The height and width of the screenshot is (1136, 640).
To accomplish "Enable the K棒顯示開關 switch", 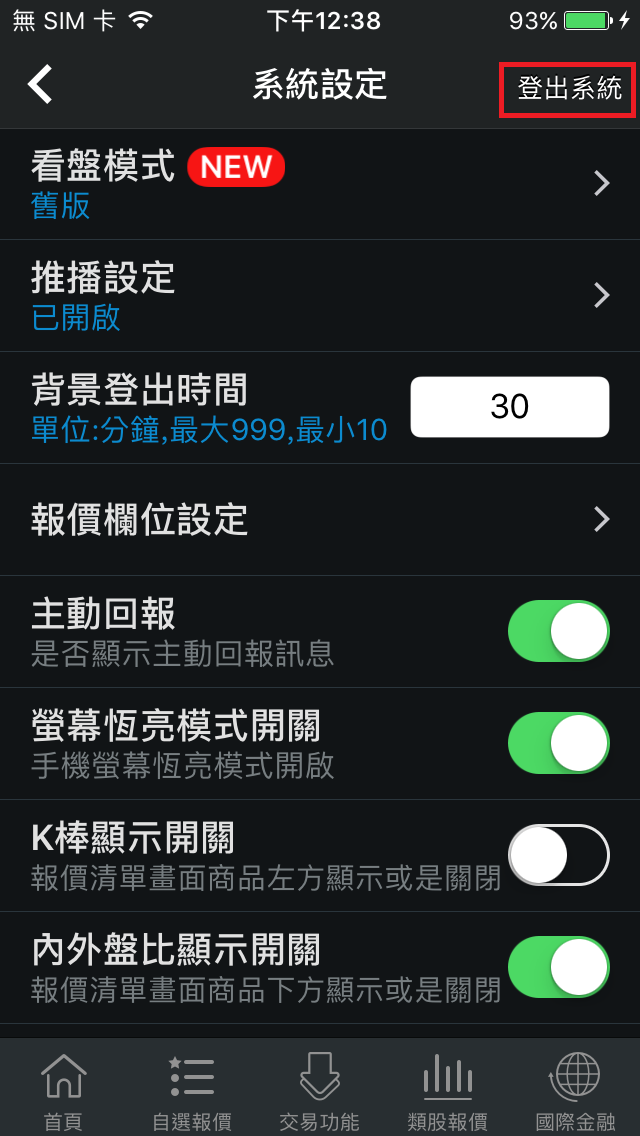I will pyautogui.click(x=558, y=855).
